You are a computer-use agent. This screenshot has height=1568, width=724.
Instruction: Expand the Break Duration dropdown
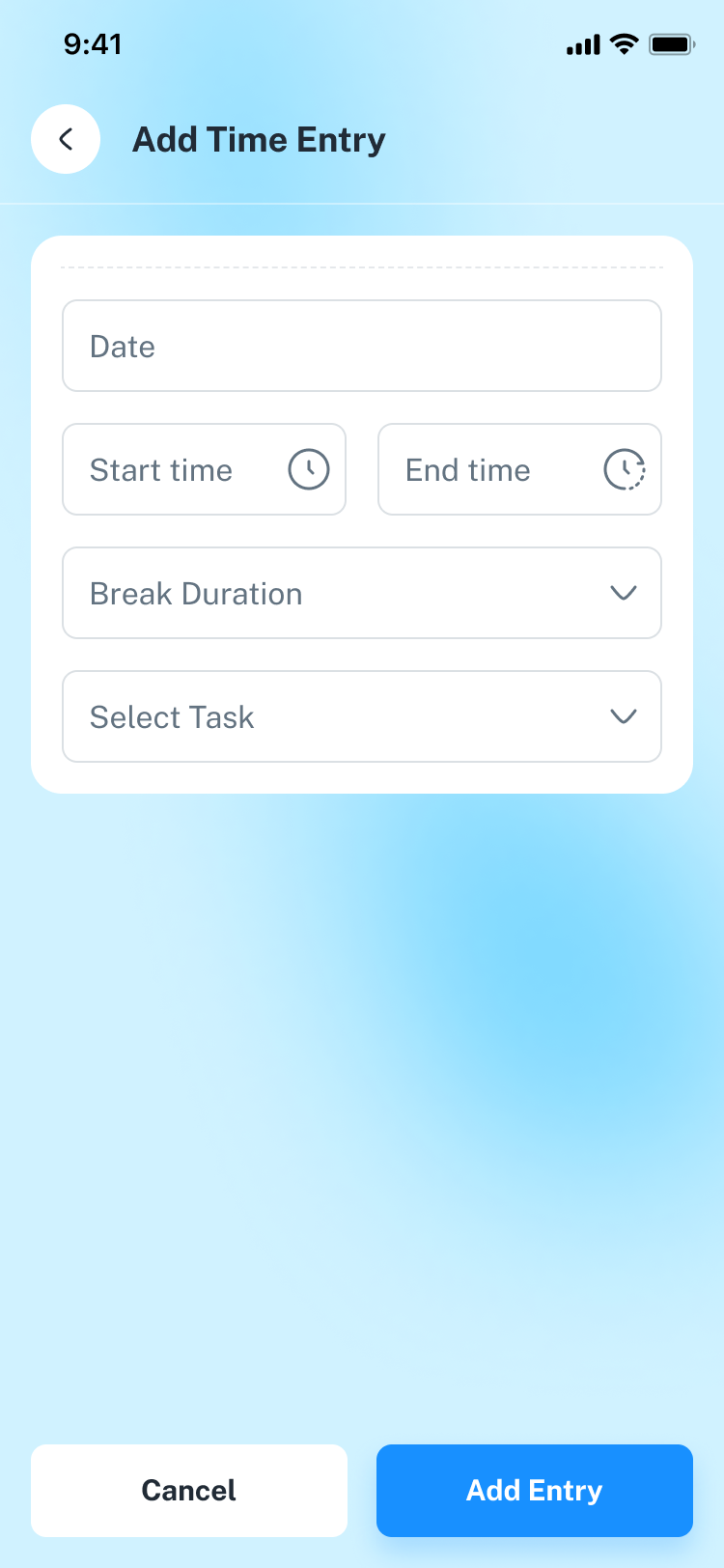click(361, 593)
